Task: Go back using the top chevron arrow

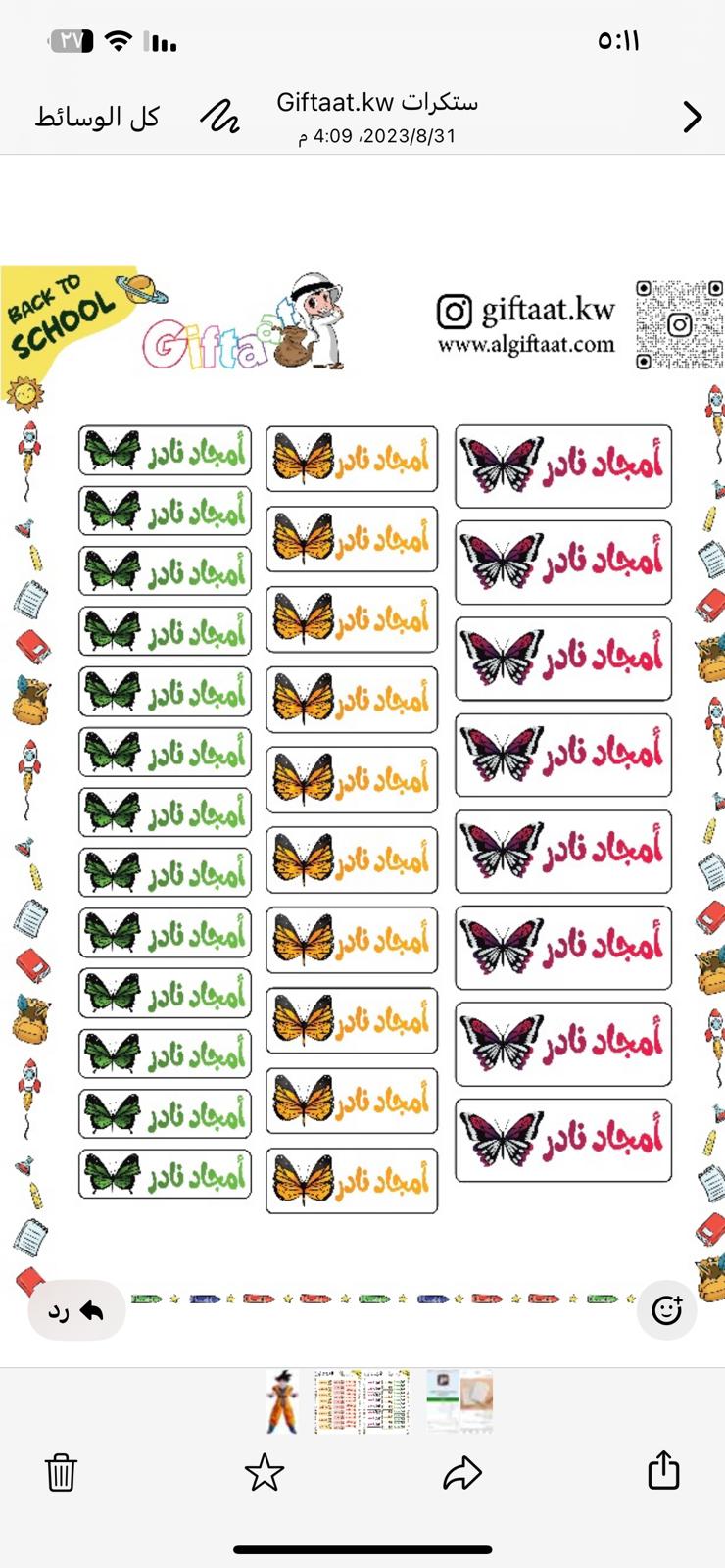Action: coord(692,118)
